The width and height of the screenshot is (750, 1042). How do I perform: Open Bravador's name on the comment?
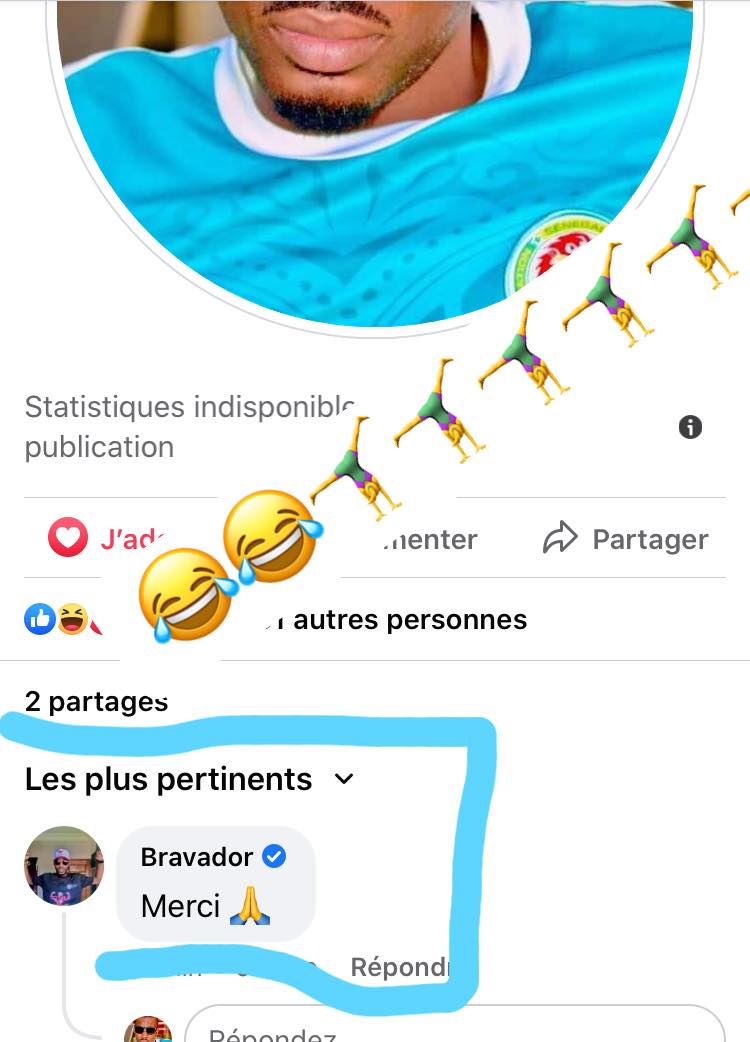197,857
